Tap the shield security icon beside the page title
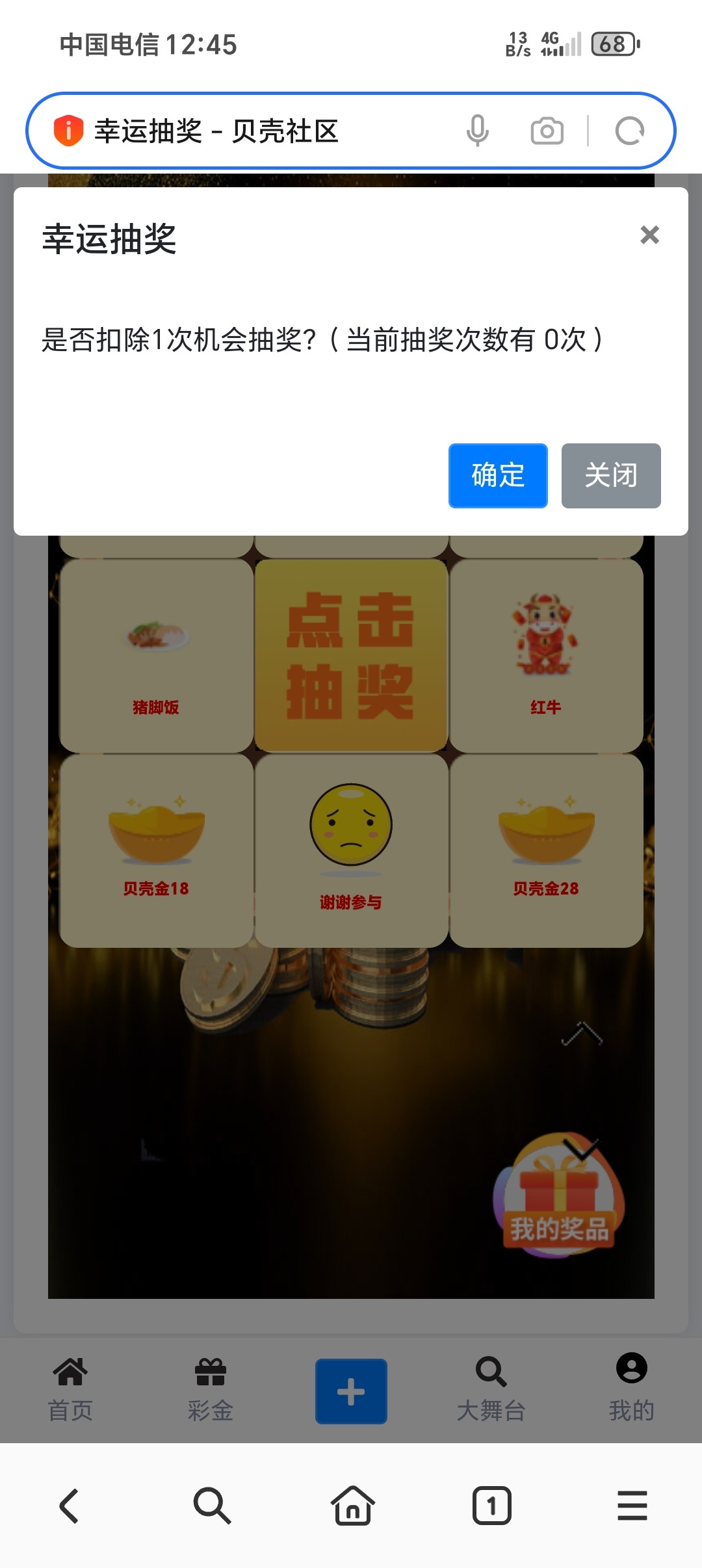The width and height of the screenshot is (702, 1568). tap(68, 130)
